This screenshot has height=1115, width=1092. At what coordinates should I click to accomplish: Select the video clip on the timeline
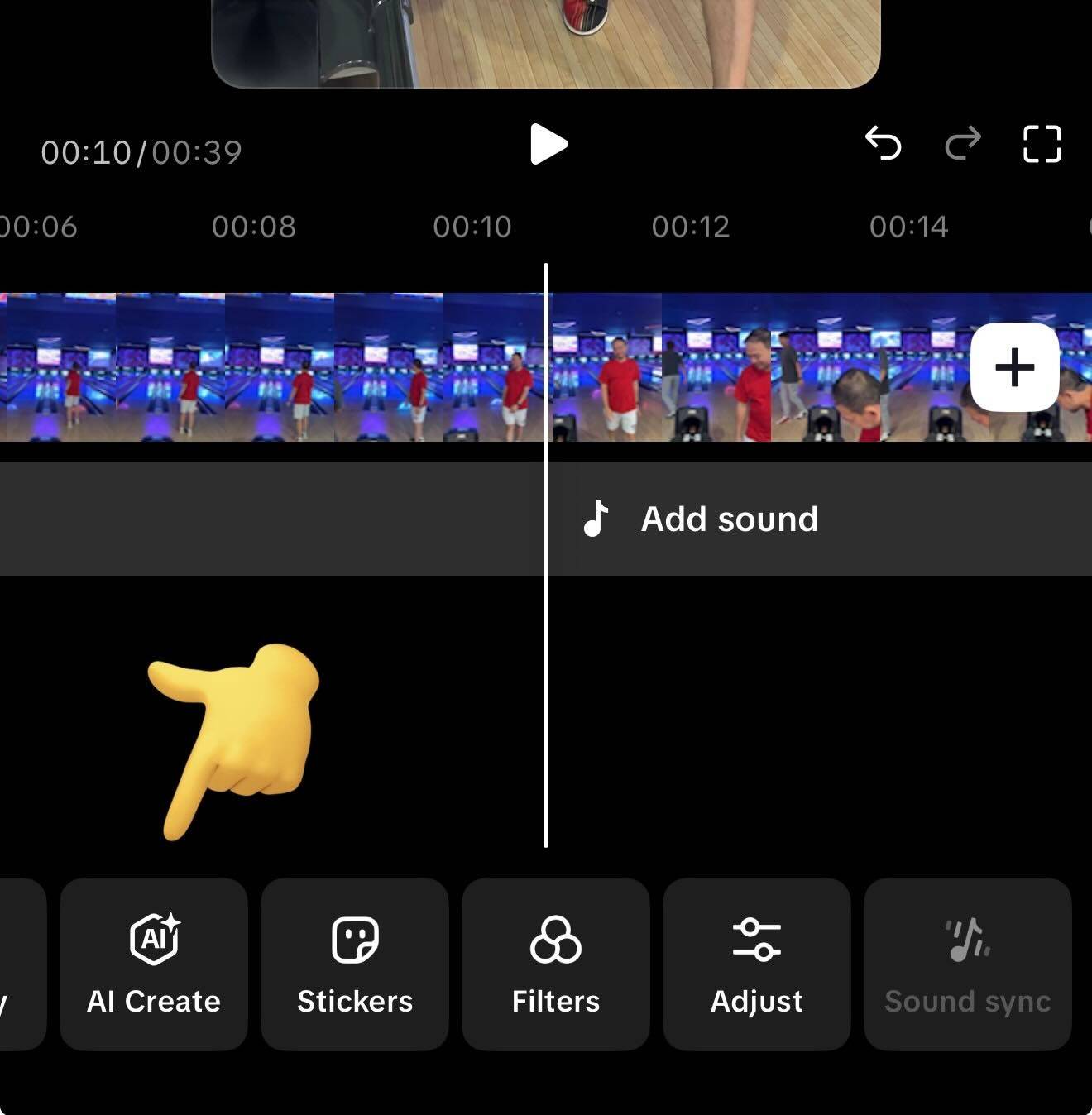point(331,367)
